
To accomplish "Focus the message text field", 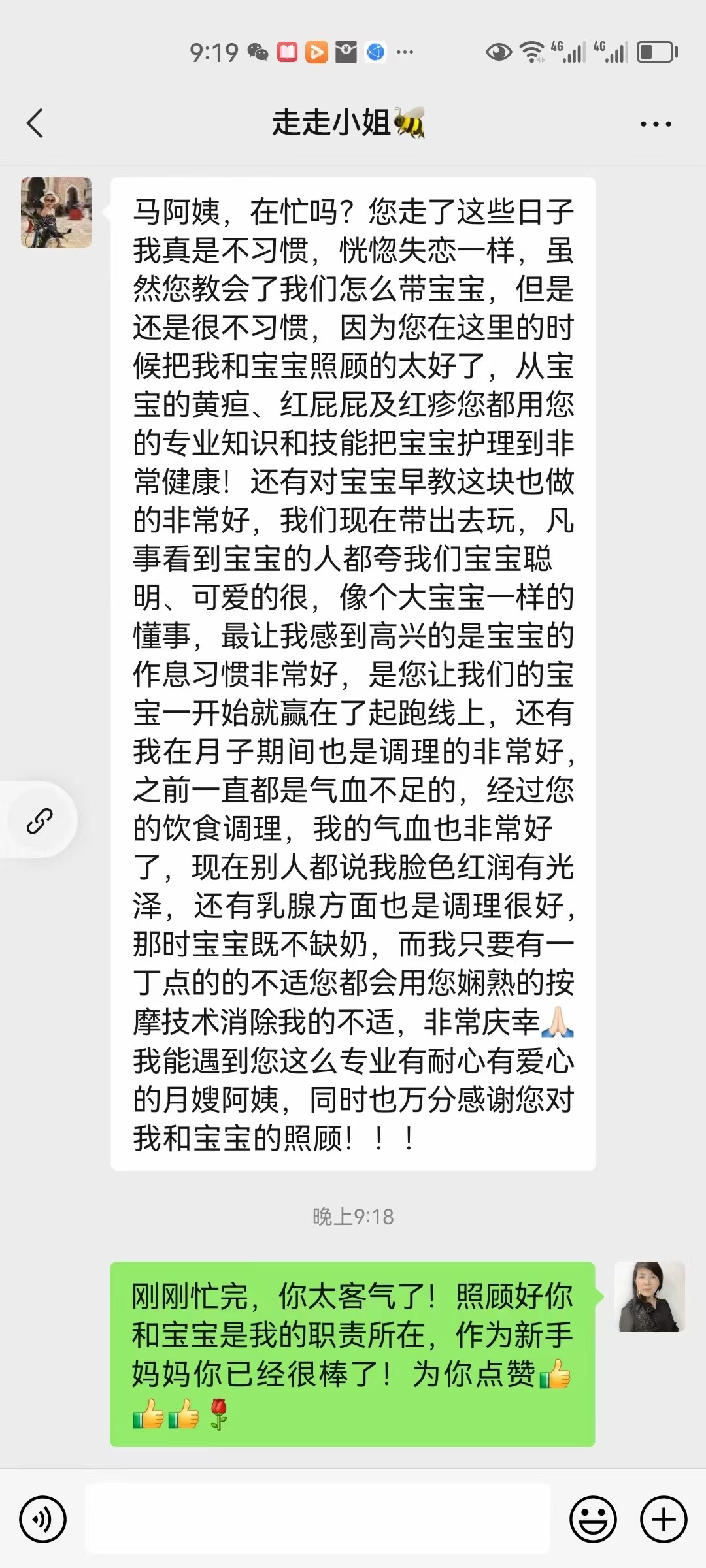I will click(318, 1518).
